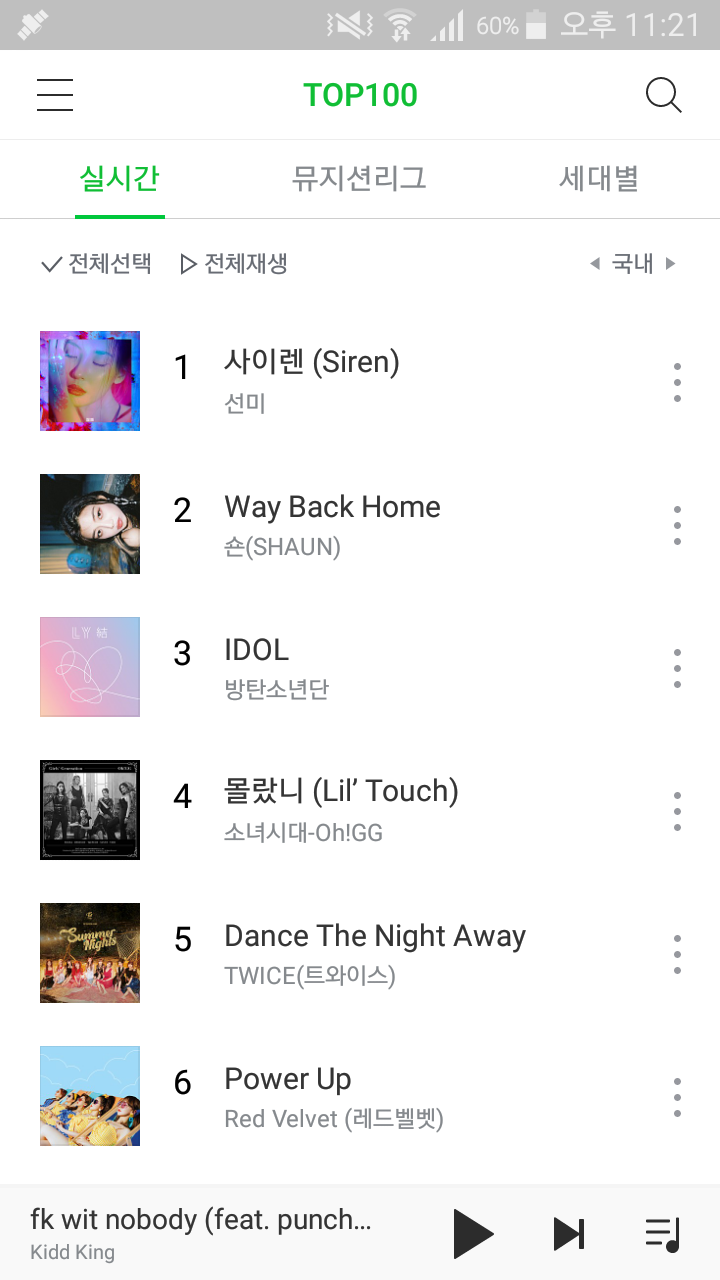Open the hamburger drawer menu

55,95
